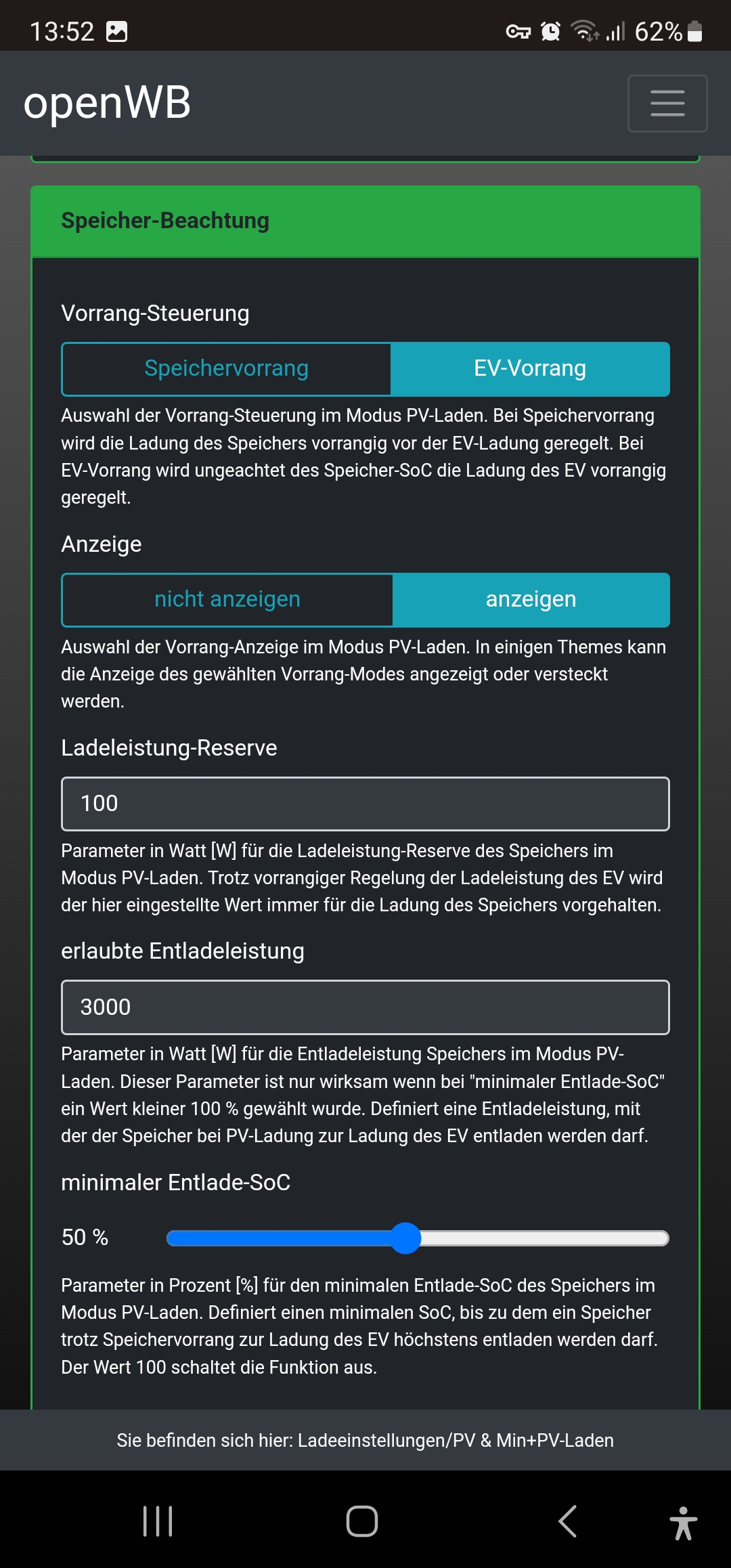
Task: Select EV-Vorrang priority control
Action: pyautogui.click(x=530, y=369)
